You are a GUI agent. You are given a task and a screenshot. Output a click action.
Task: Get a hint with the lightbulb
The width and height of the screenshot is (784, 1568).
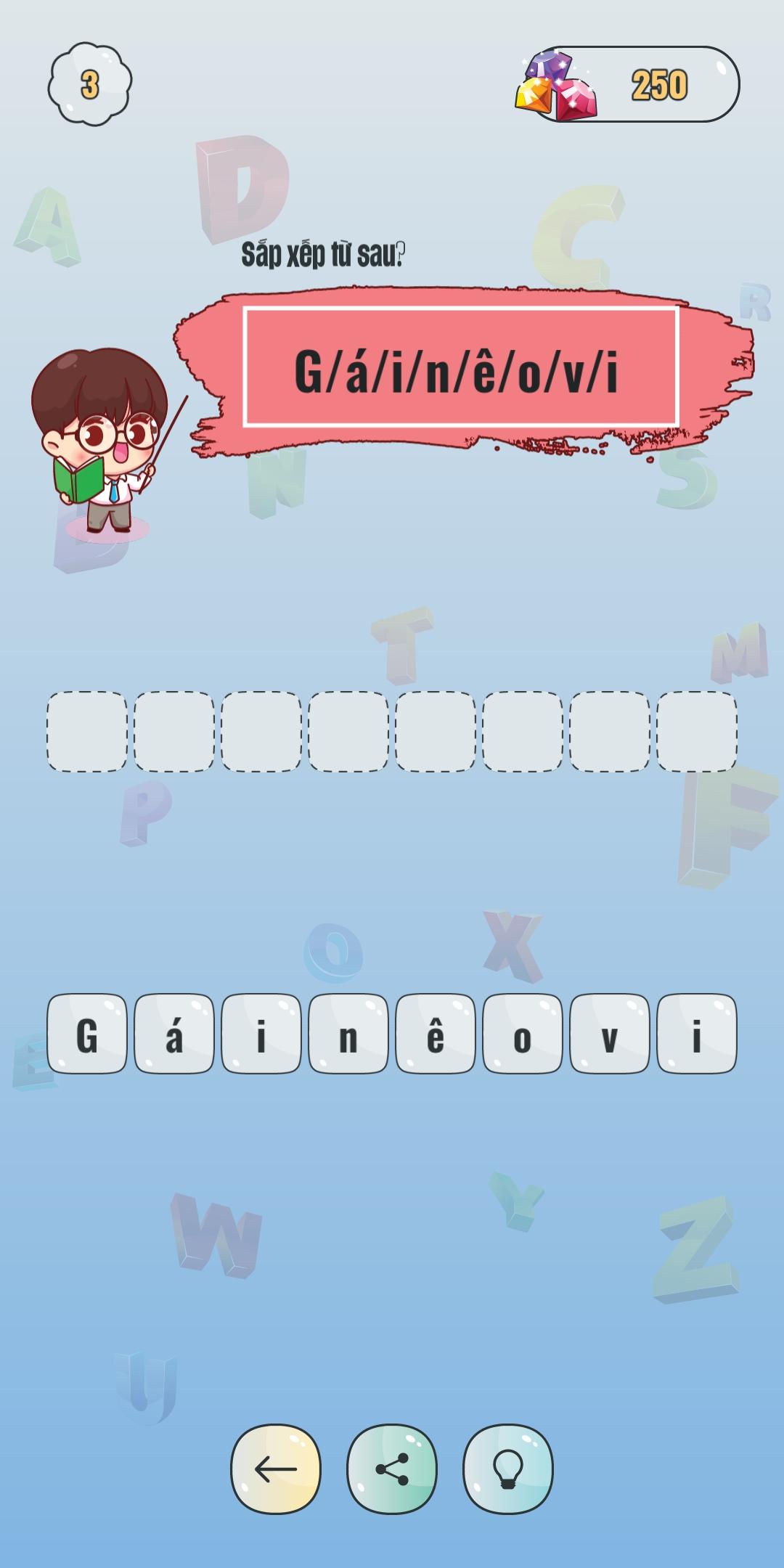(x=508, y=1469)
